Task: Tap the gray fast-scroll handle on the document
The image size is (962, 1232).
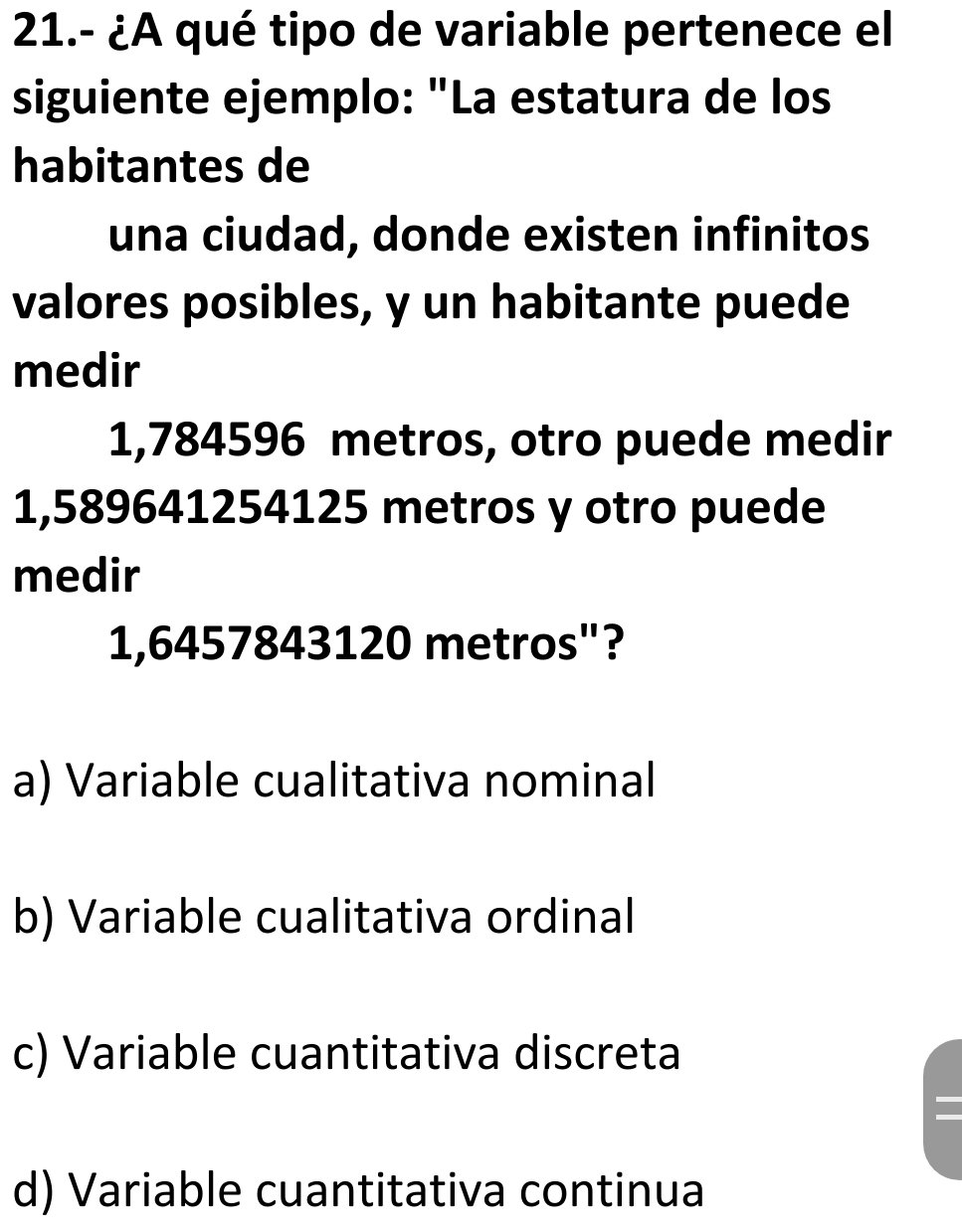Action: point(944,1109)
